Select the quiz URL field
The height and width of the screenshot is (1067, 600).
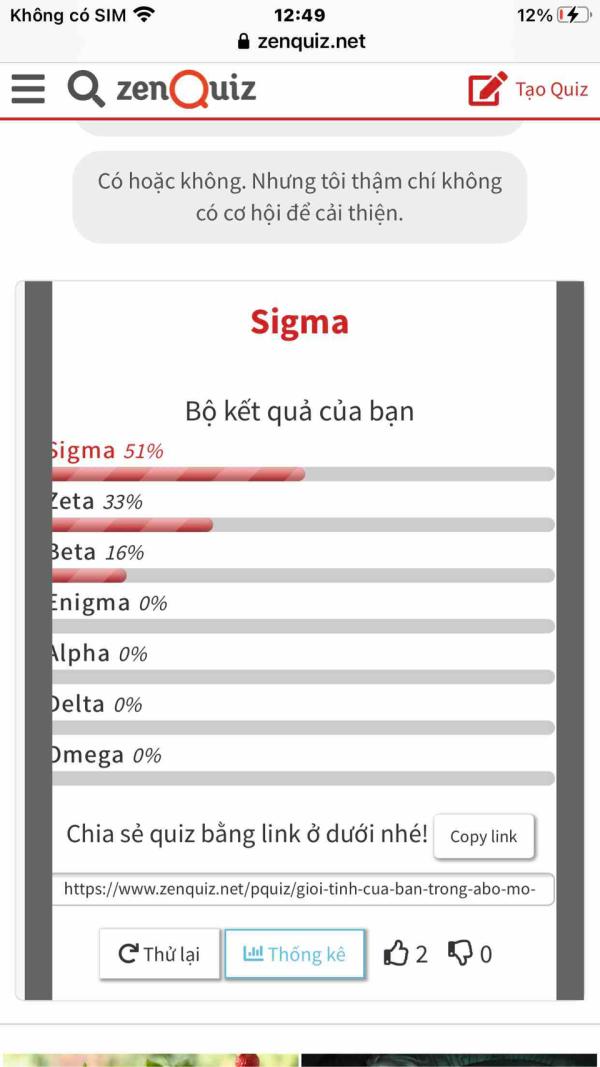coord(303,889)
